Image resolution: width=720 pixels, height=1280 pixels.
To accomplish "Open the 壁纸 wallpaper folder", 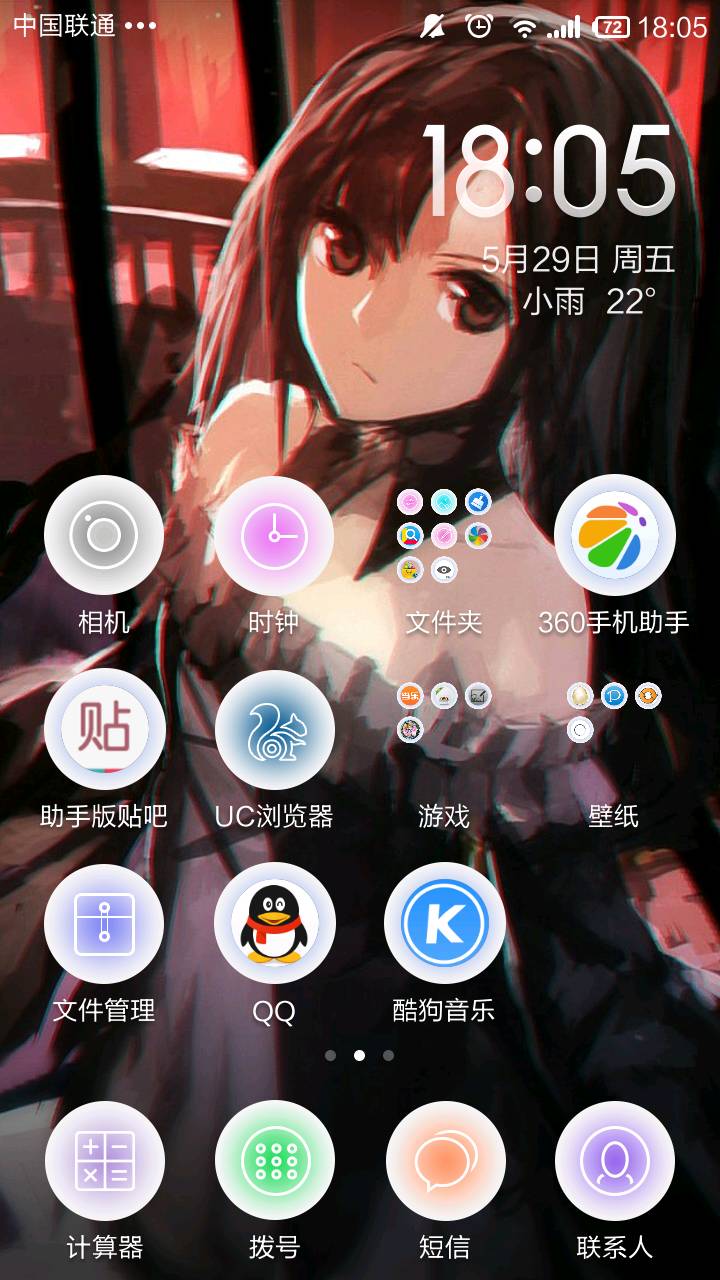I will pos(614,729).
